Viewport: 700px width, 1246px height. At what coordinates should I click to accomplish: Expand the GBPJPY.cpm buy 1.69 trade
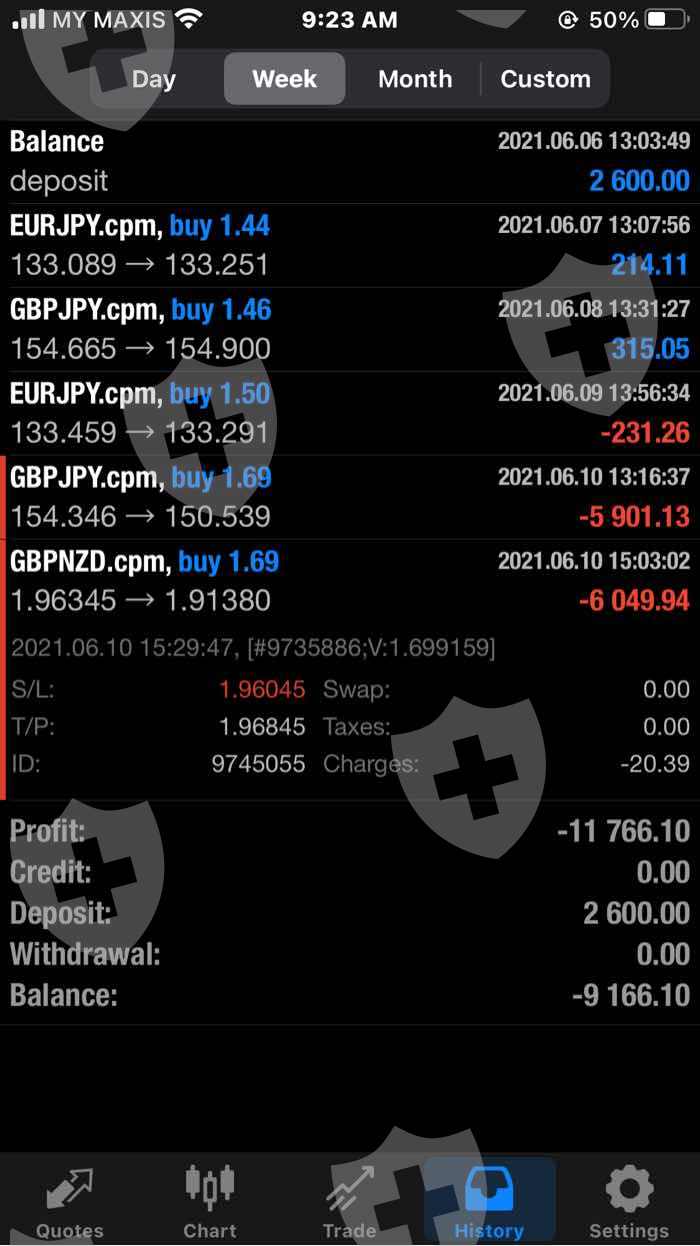click(350, 497)
